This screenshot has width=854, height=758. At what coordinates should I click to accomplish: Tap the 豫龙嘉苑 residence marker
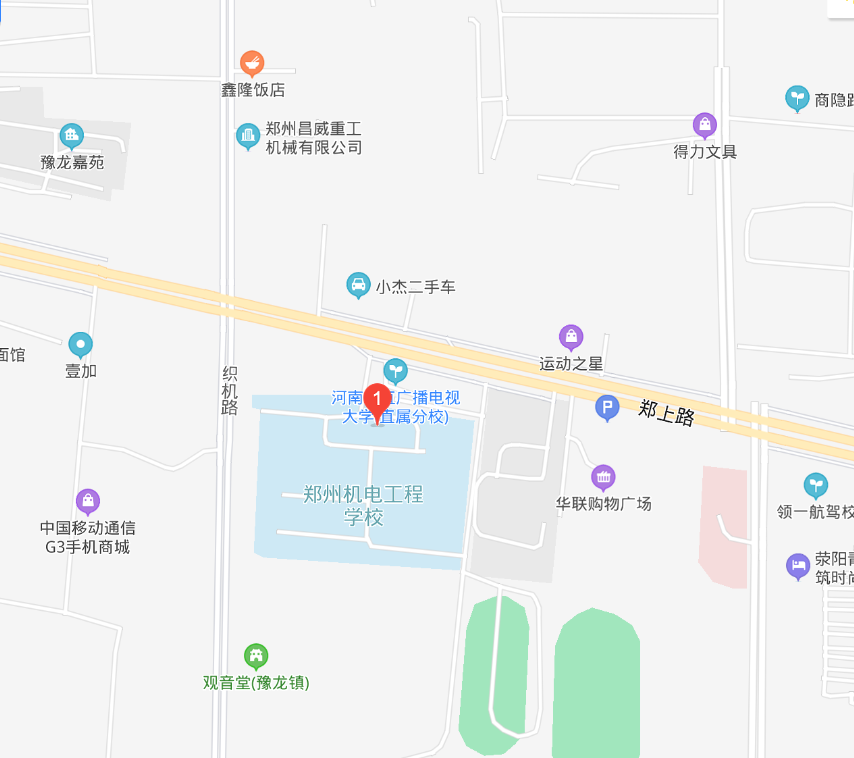coord(71,135)
